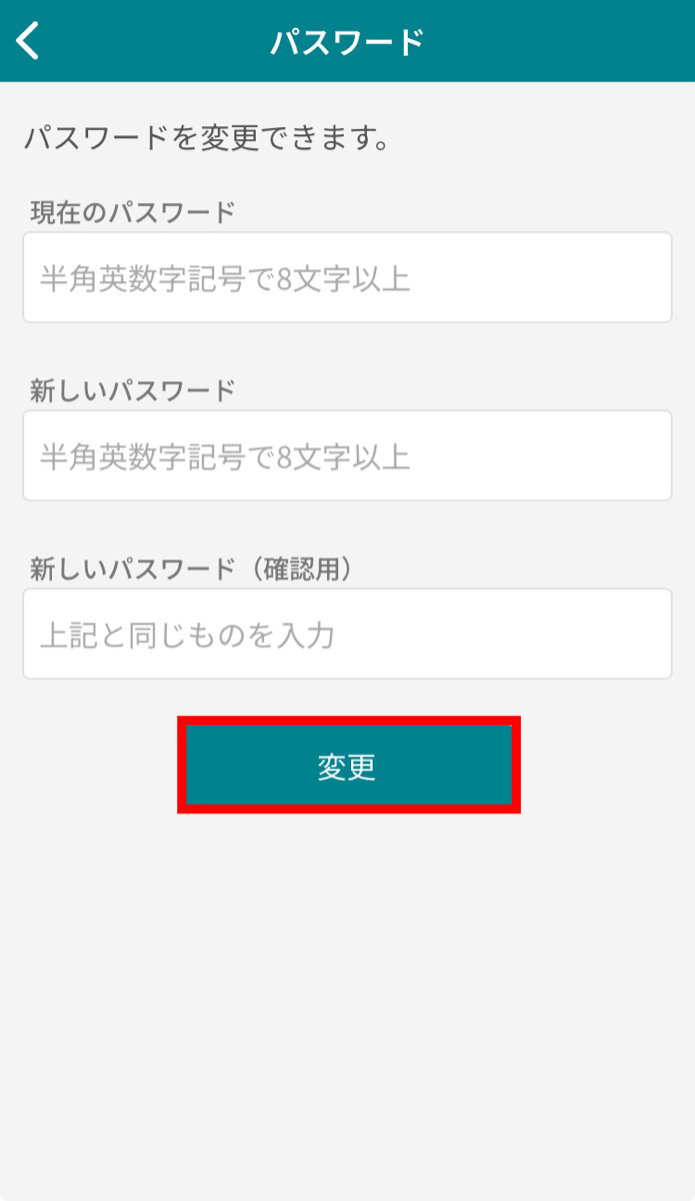Image resolution: width=695 pixels, height=1201 pixels.
Task: Select the 新しいパスワード input field
Action: pos(347,455)
